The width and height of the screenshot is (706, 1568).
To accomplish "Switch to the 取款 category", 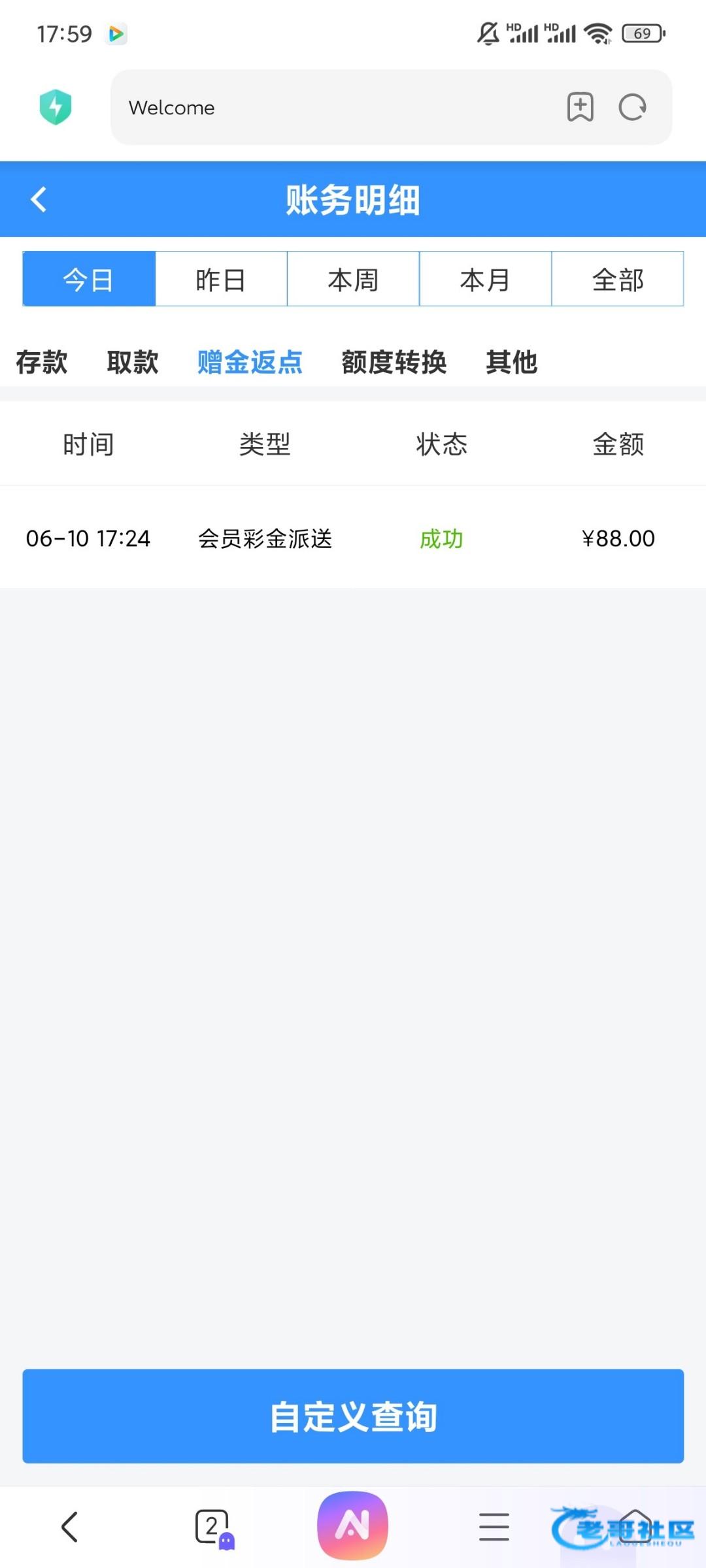I will [133, 362].
